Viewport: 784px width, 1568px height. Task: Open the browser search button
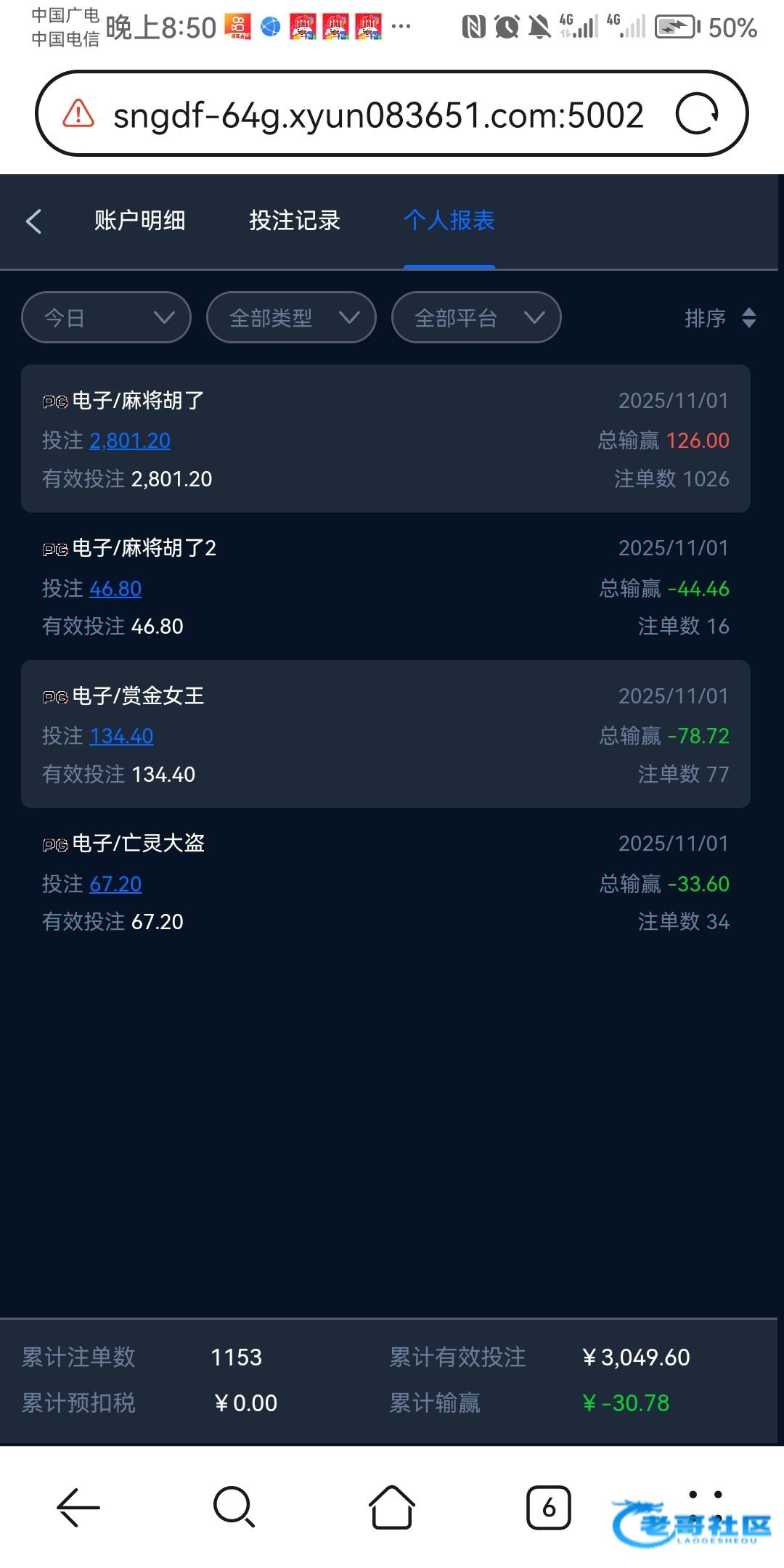point(234,1508)
